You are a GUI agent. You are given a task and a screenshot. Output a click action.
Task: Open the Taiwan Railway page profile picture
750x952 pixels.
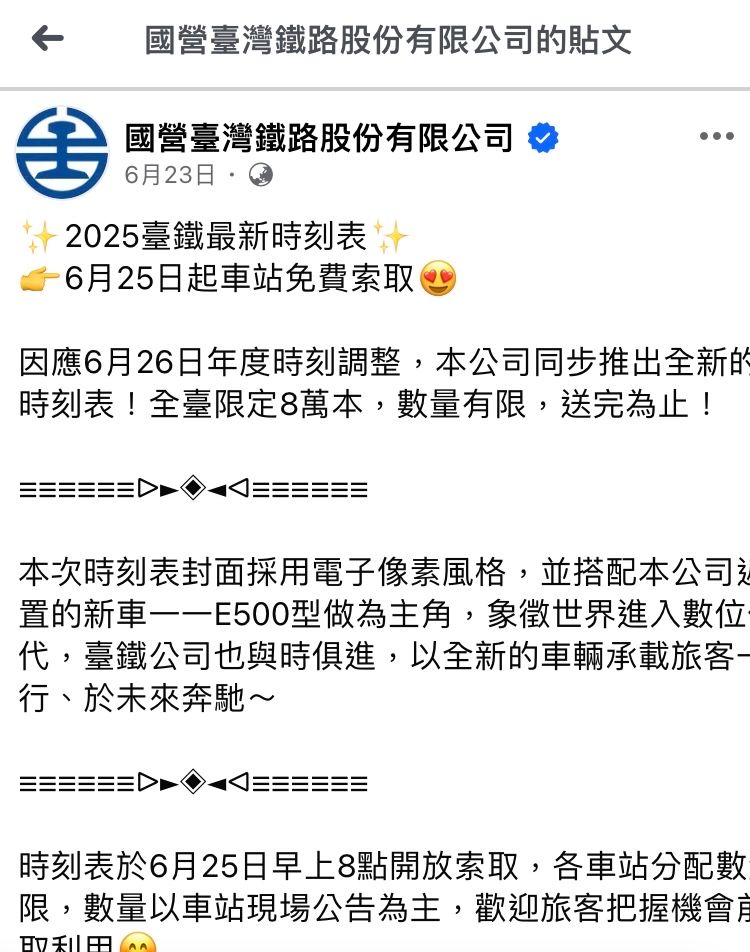62,152
